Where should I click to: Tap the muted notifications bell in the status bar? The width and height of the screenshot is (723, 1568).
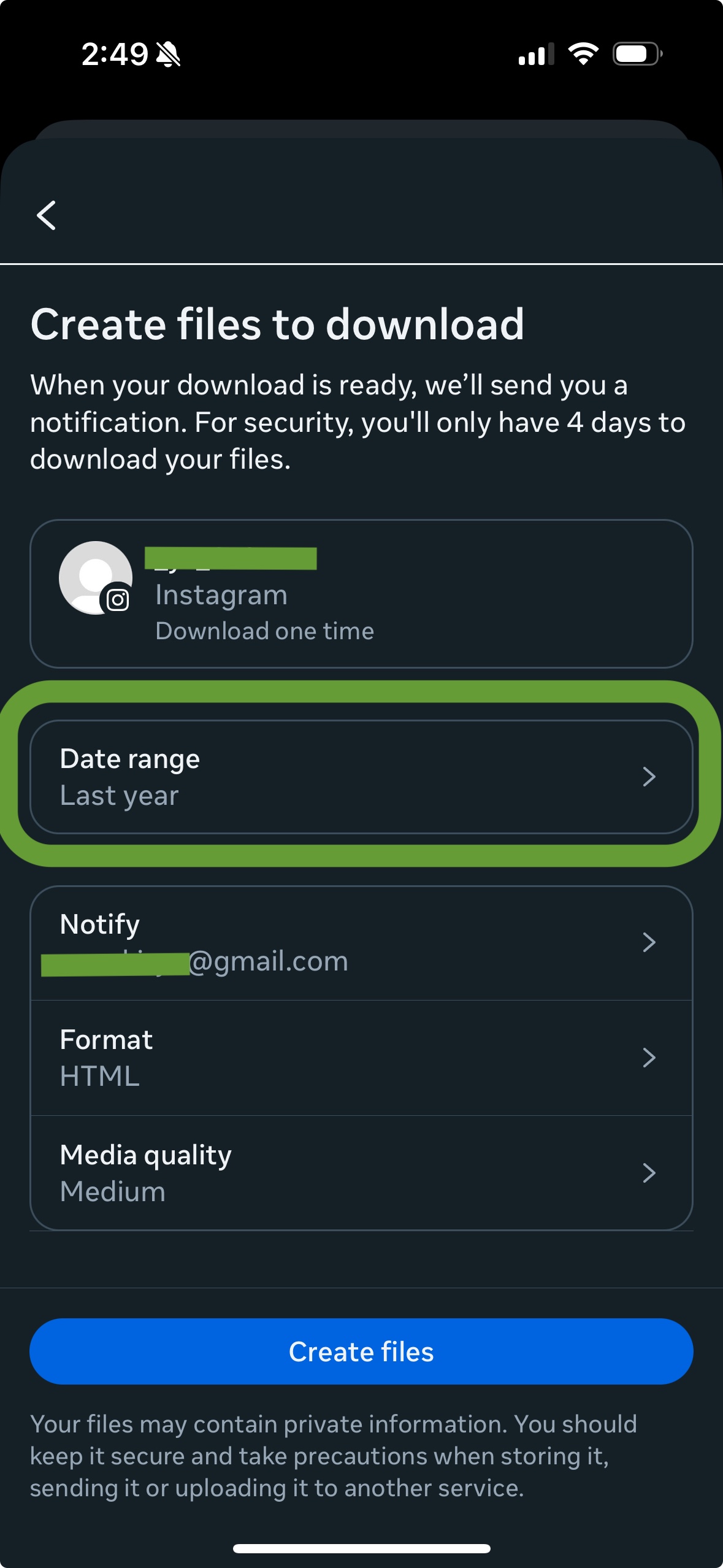[x=167, y=54]
